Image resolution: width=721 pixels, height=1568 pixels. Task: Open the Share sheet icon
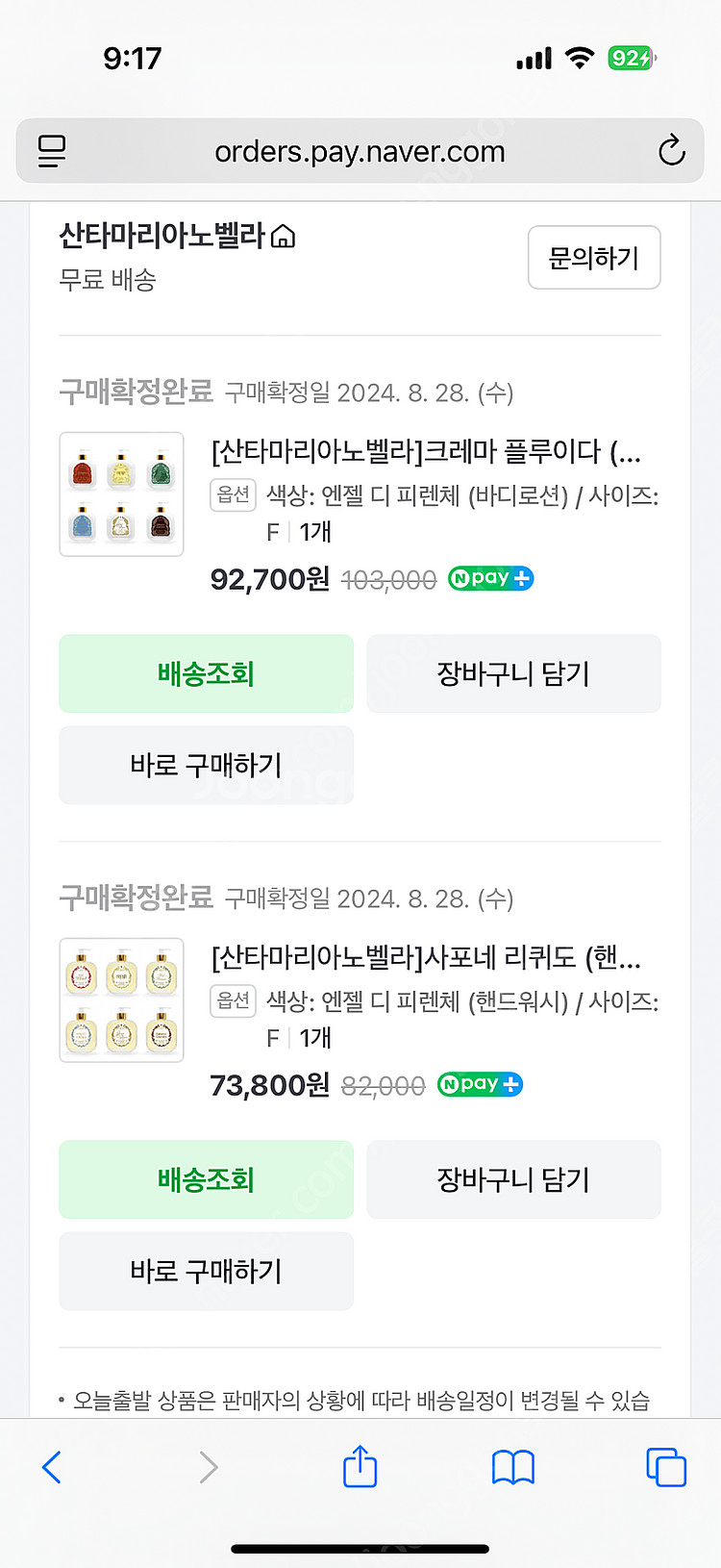pyautogui.click(x=360, y=1466)
